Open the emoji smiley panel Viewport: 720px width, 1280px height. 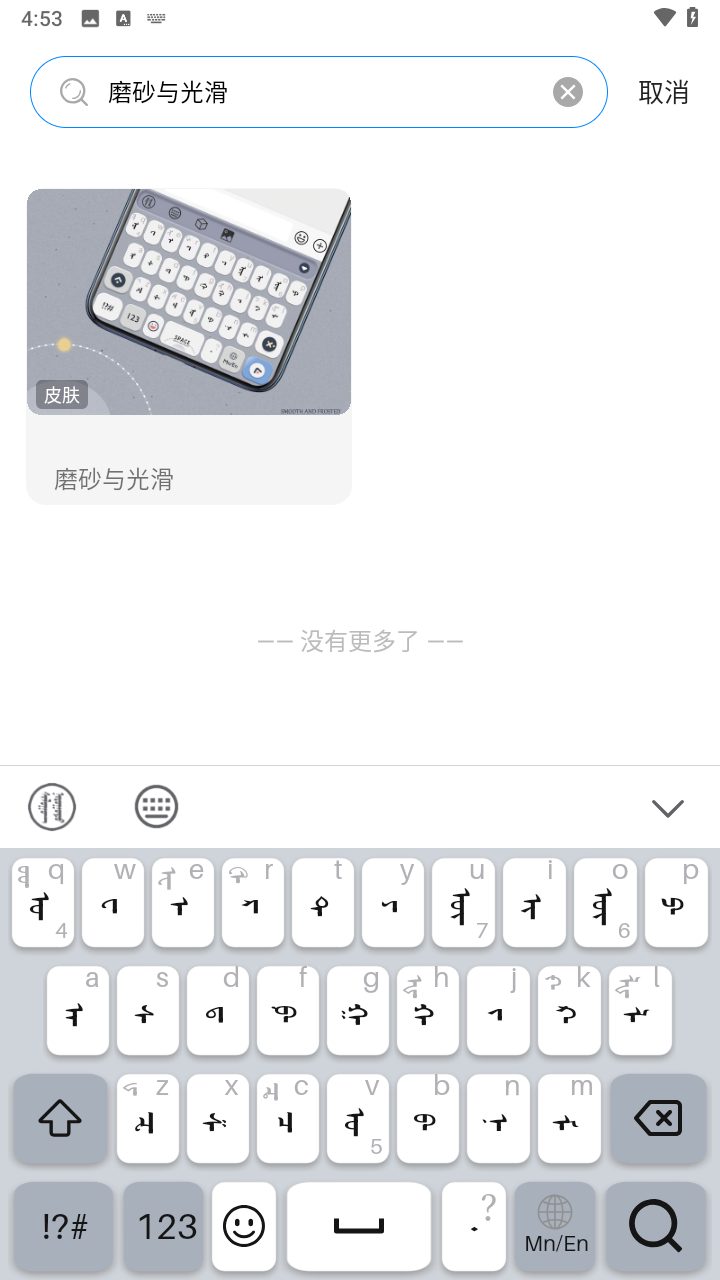(244, 1227)
